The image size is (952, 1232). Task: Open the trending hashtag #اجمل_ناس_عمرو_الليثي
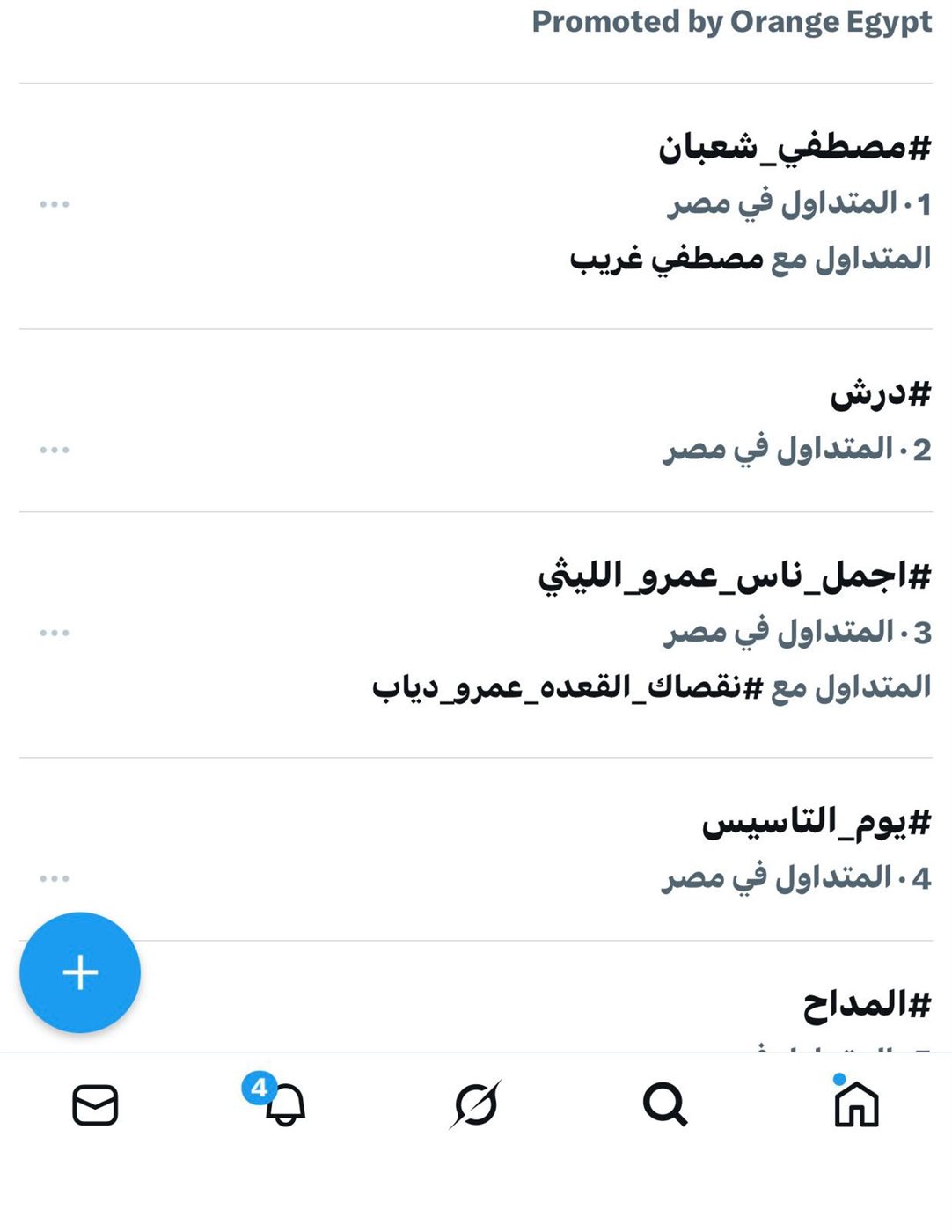click(734, 577)
